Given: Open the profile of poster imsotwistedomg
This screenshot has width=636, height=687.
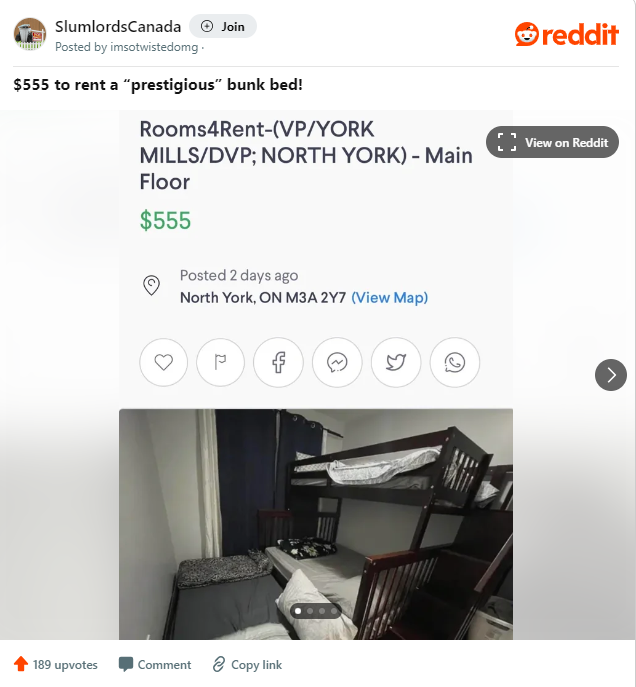Looking at the screenshot, I should point(154,46).
